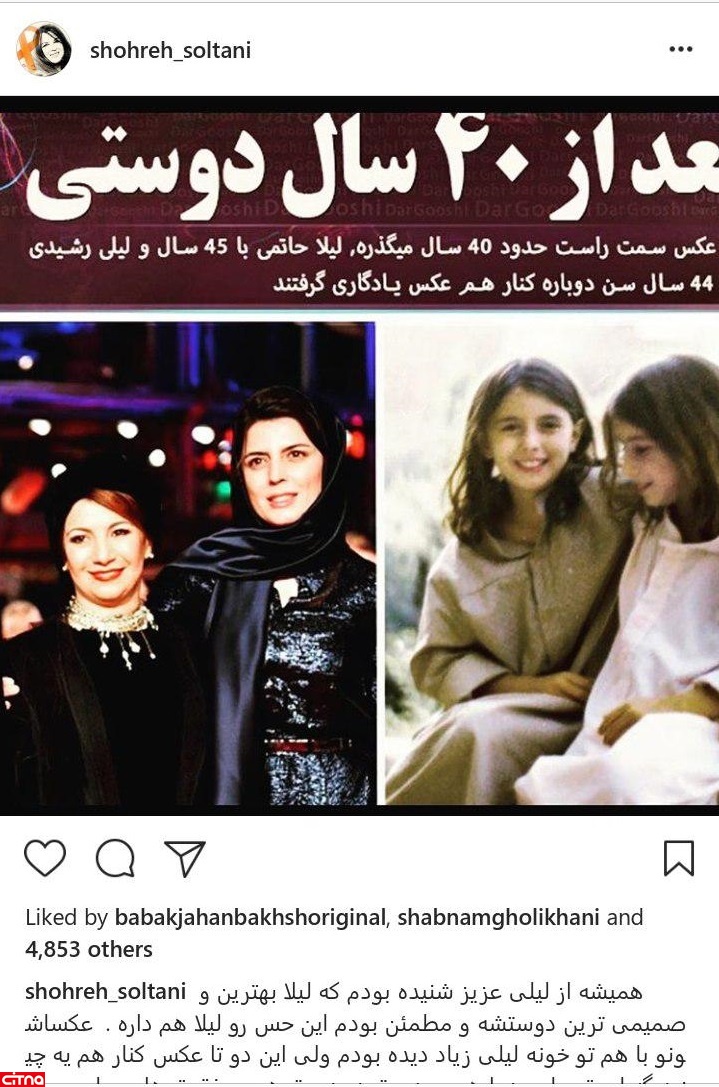View the list of 4,853 others who liked
The width and height of the screenshot is (719, 1087).
click(89, 949)
